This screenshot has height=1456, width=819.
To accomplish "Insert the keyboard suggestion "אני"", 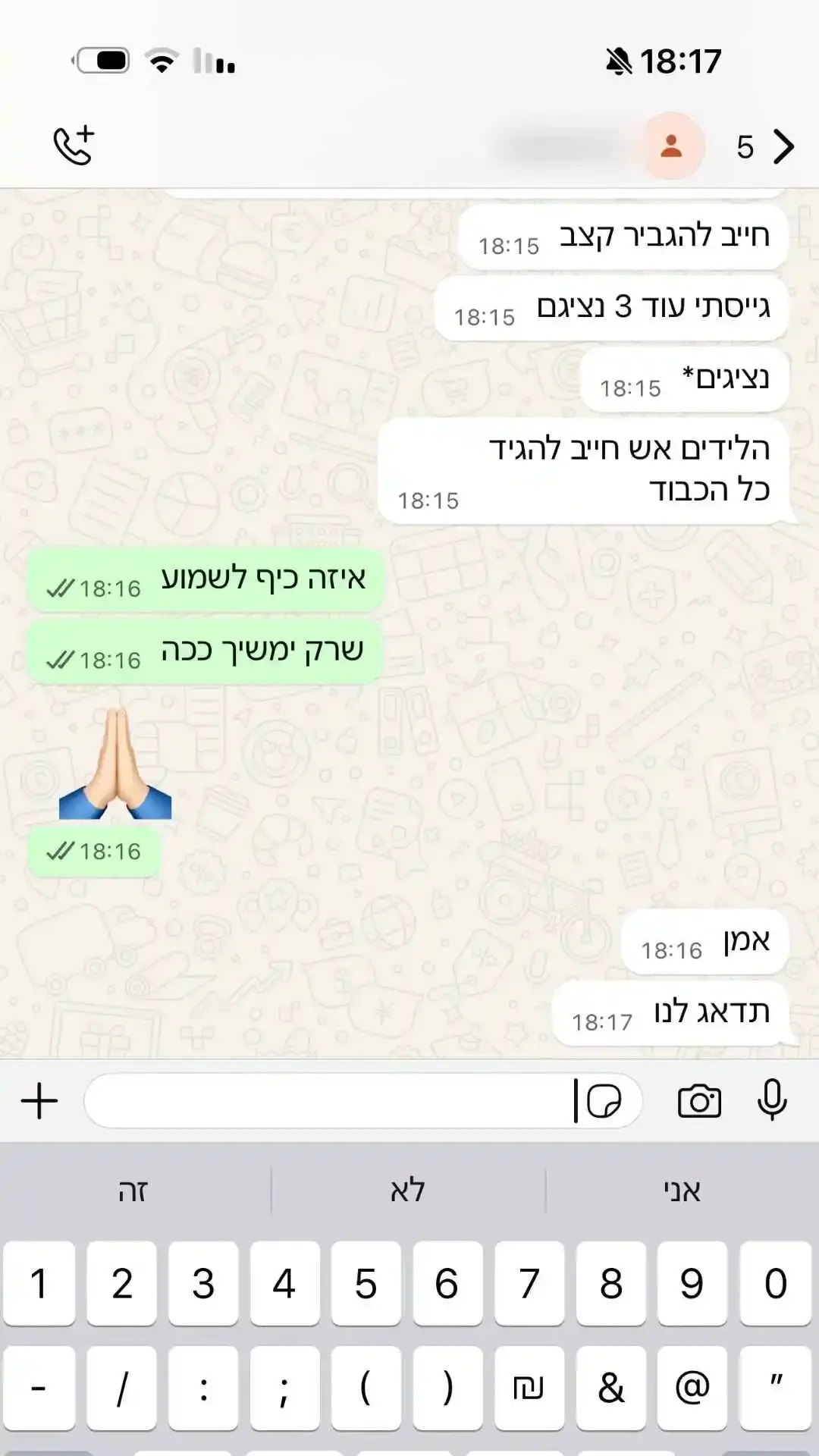I will coord(681,1191).
